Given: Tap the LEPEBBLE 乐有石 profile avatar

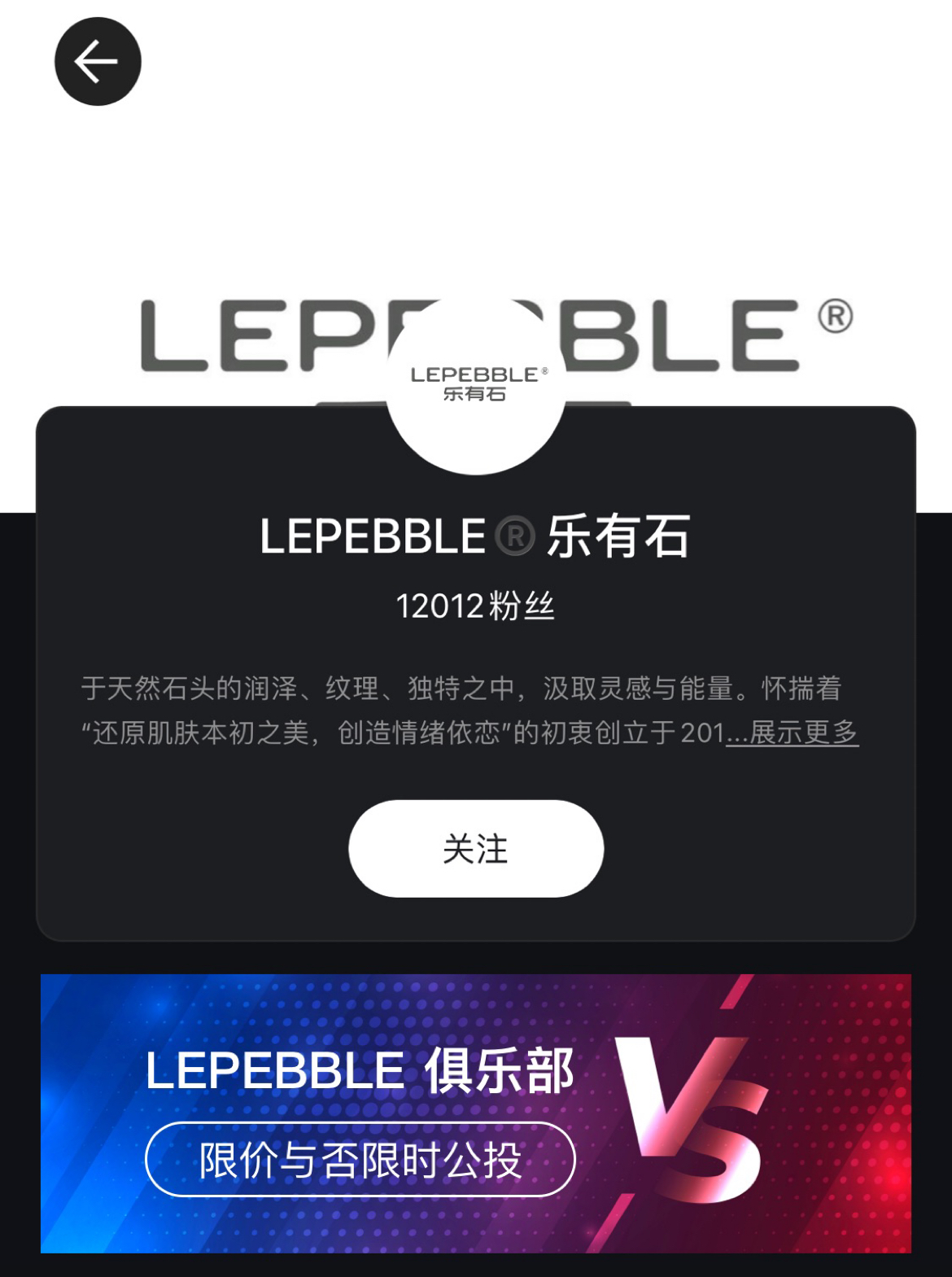Looking at the screenshot, I should pos(476,385).
